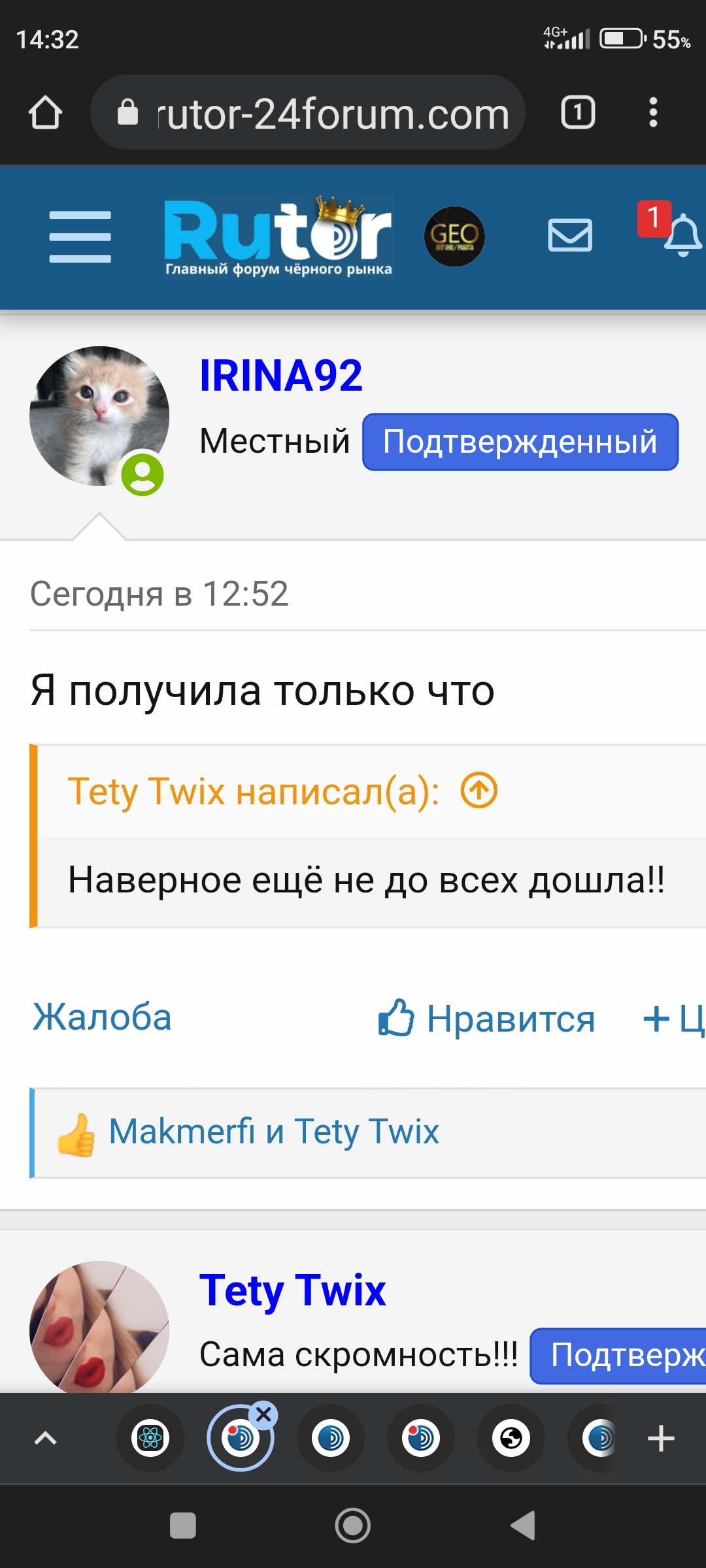The image size is (706, 1568).
Task: Expand the bottom tab strip with the chevron
Action: 45,1438
